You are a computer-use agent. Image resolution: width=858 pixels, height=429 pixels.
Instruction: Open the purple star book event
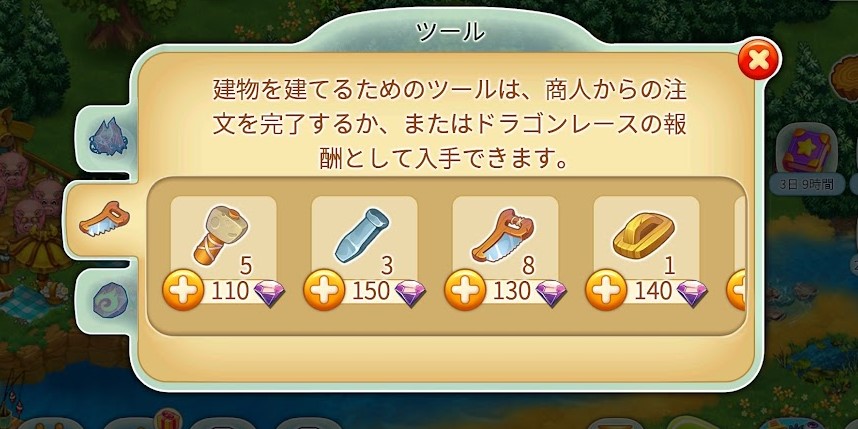[803, 153]
